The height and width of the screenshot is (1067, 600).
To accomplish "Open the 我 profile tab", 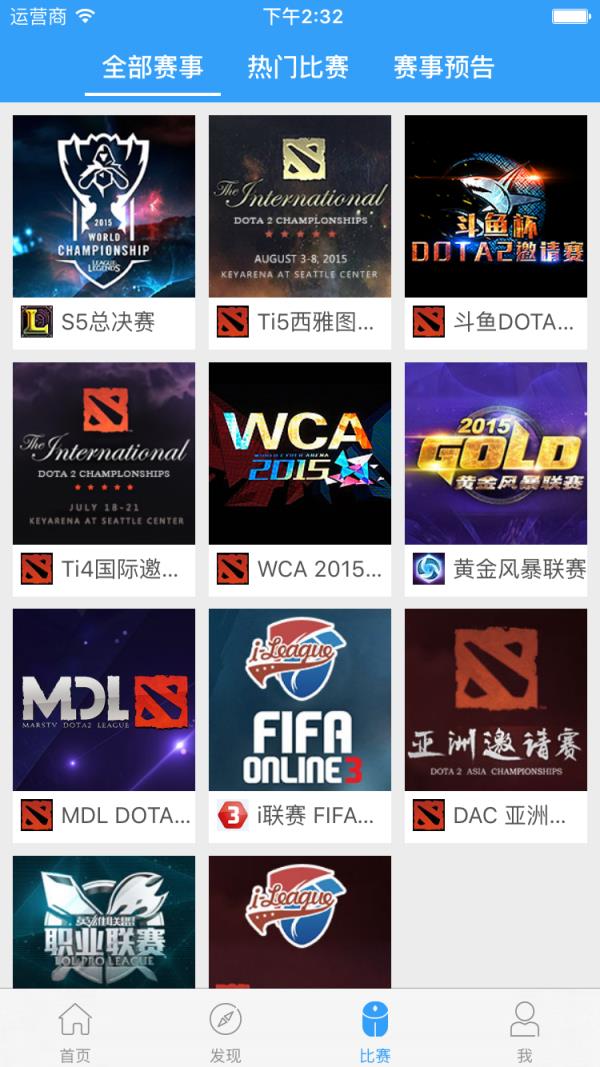I will [525, 1030].
